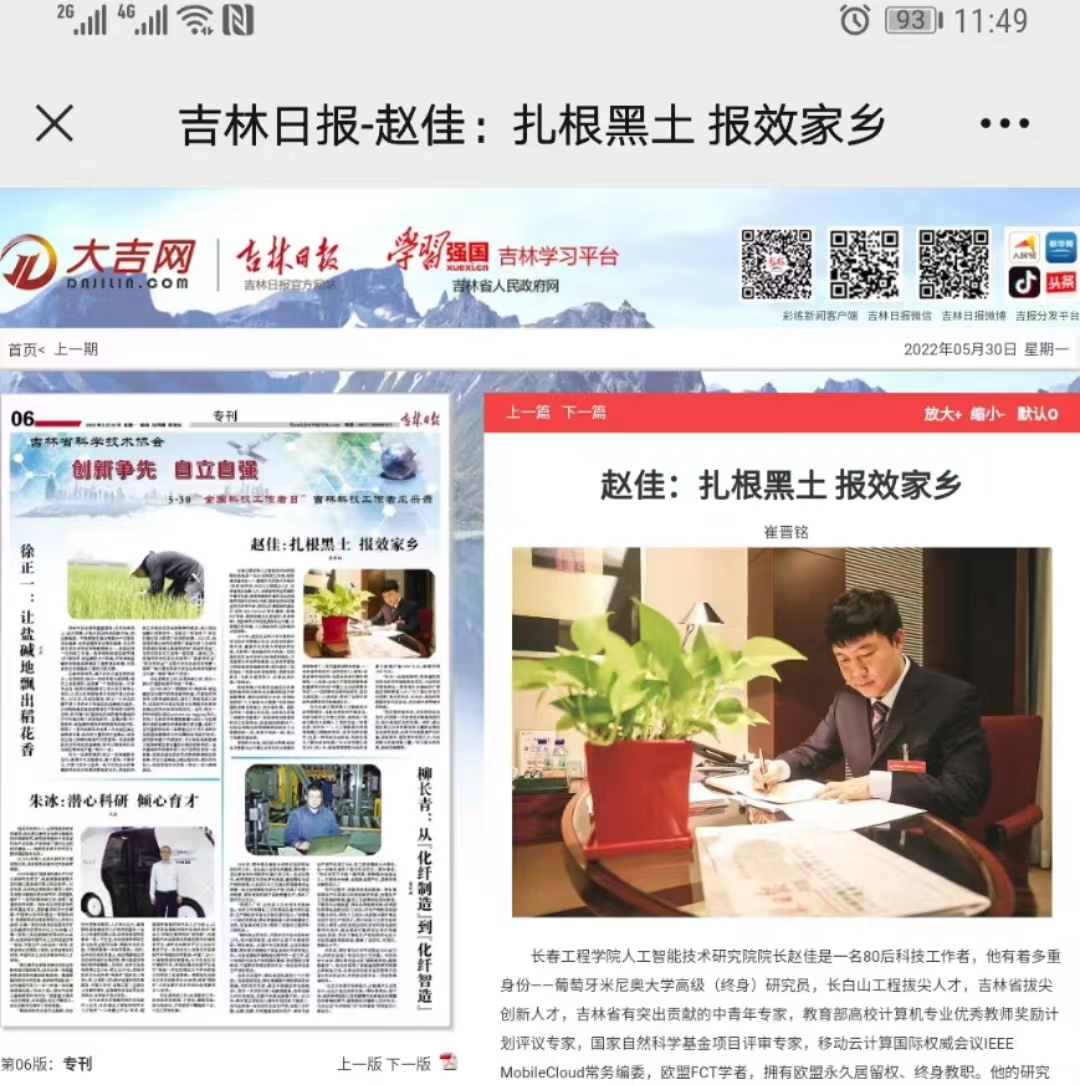
Task: Go to 上一篇 previous article
Action: [527, 412]
